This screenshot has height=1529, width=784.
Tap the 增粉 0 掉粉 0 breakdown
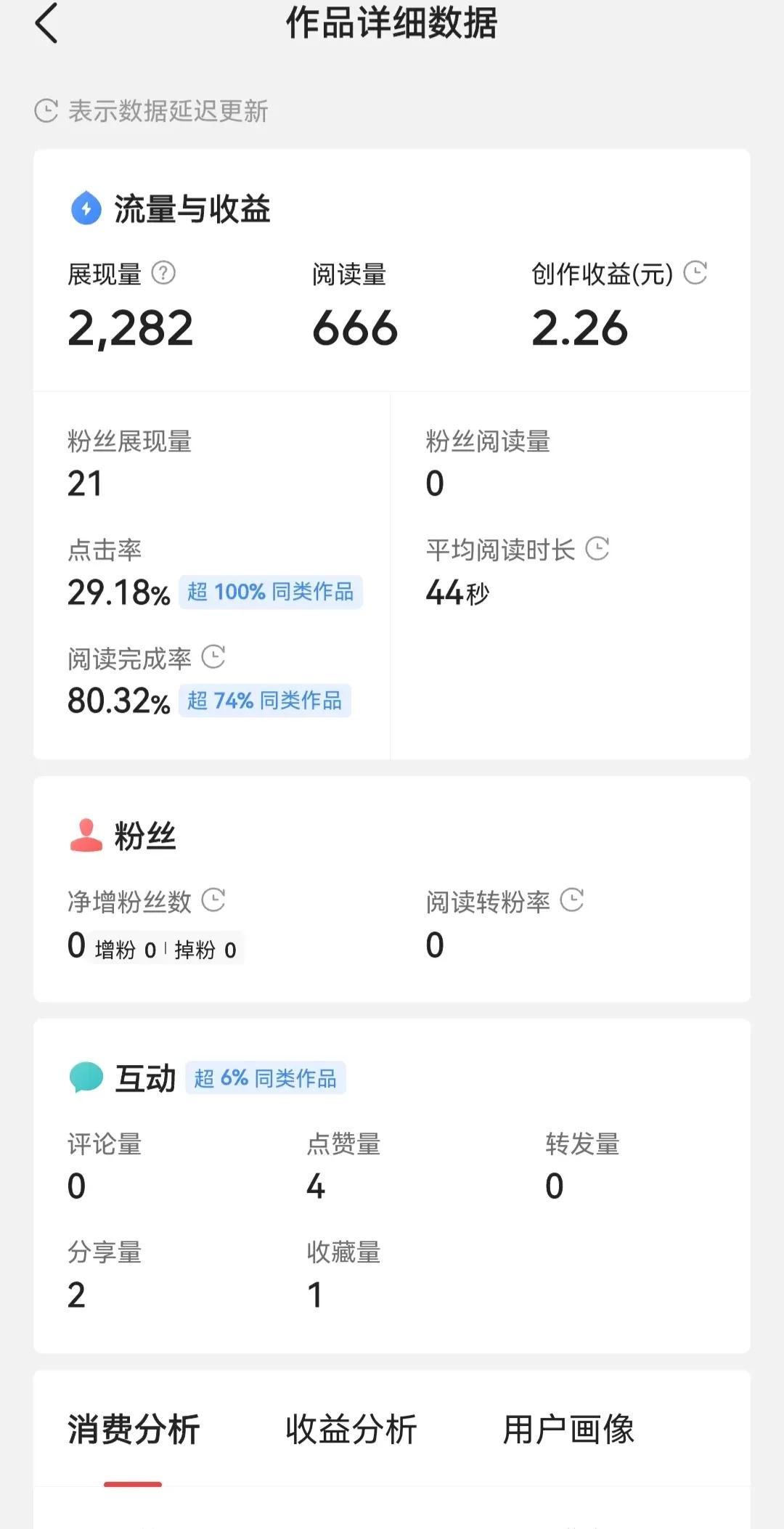pyautogui.click(x=166, y=949)
